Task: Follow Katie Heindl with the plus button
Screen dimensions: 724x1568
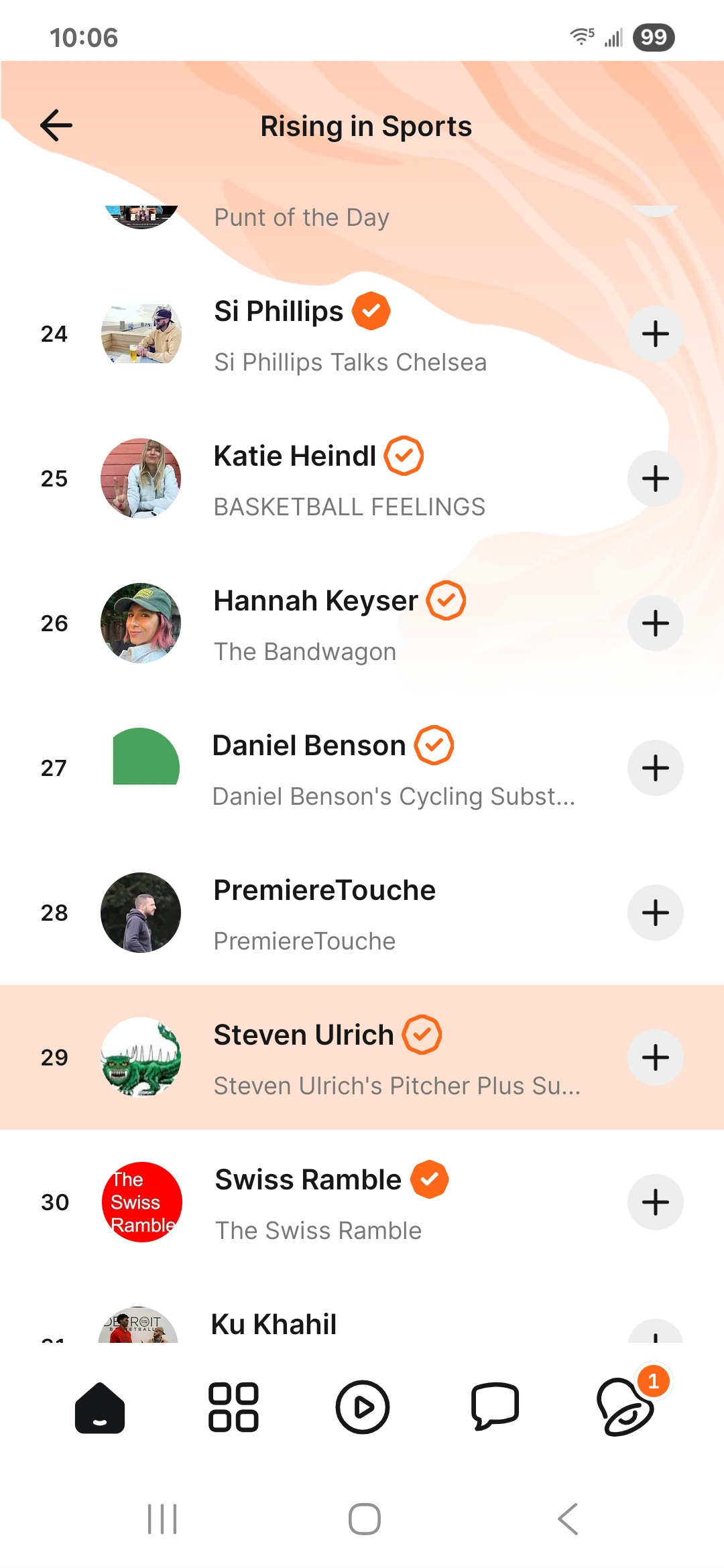Action: pyautogui.click(x=655, y=478)
